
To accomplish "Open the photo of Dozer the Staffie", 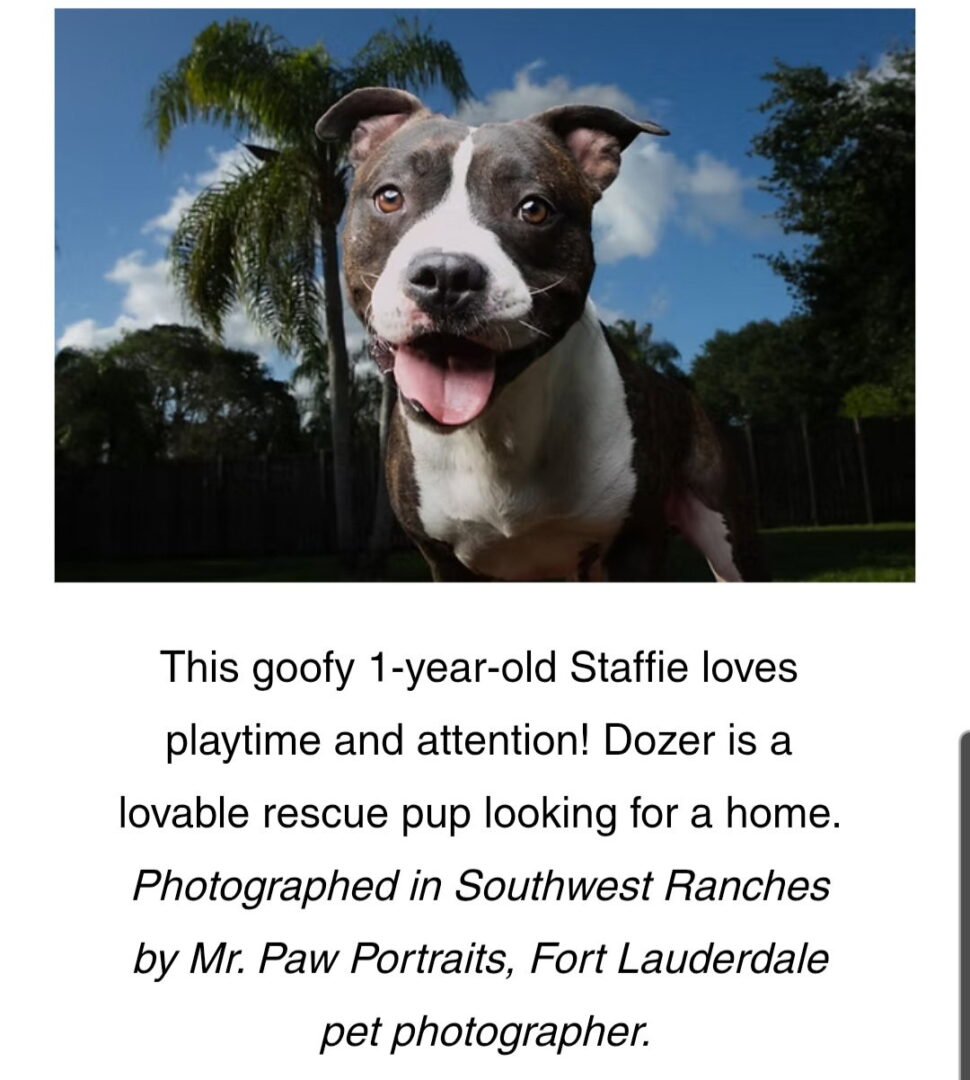I will pos(485,295).
